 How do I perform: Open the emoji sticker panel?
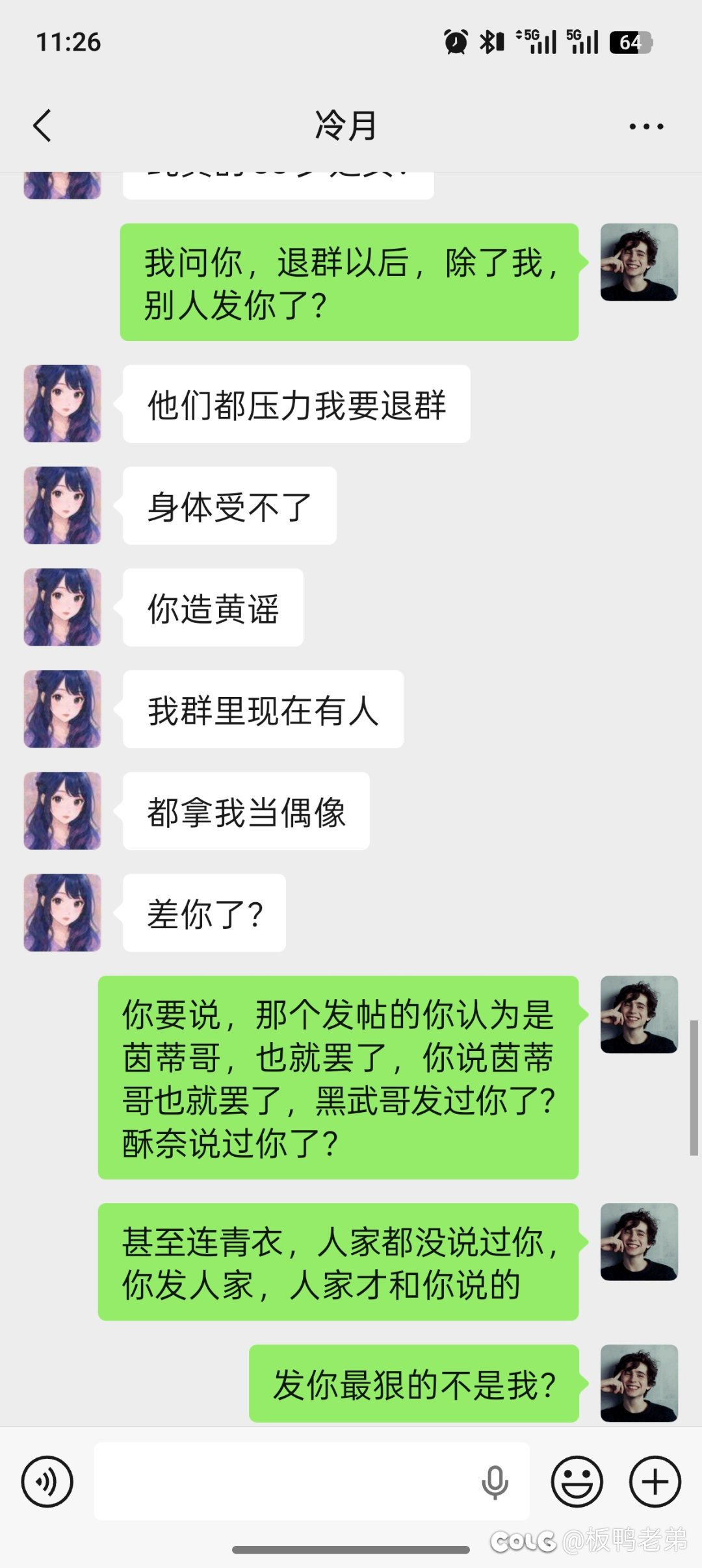(x=577, y=1482)
